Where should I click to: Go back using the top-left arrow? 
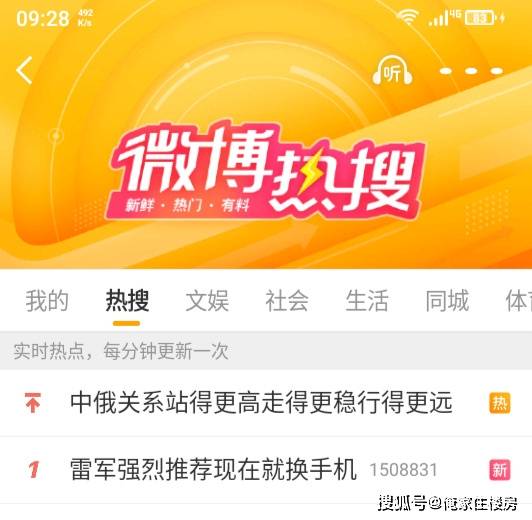point(24,70)
